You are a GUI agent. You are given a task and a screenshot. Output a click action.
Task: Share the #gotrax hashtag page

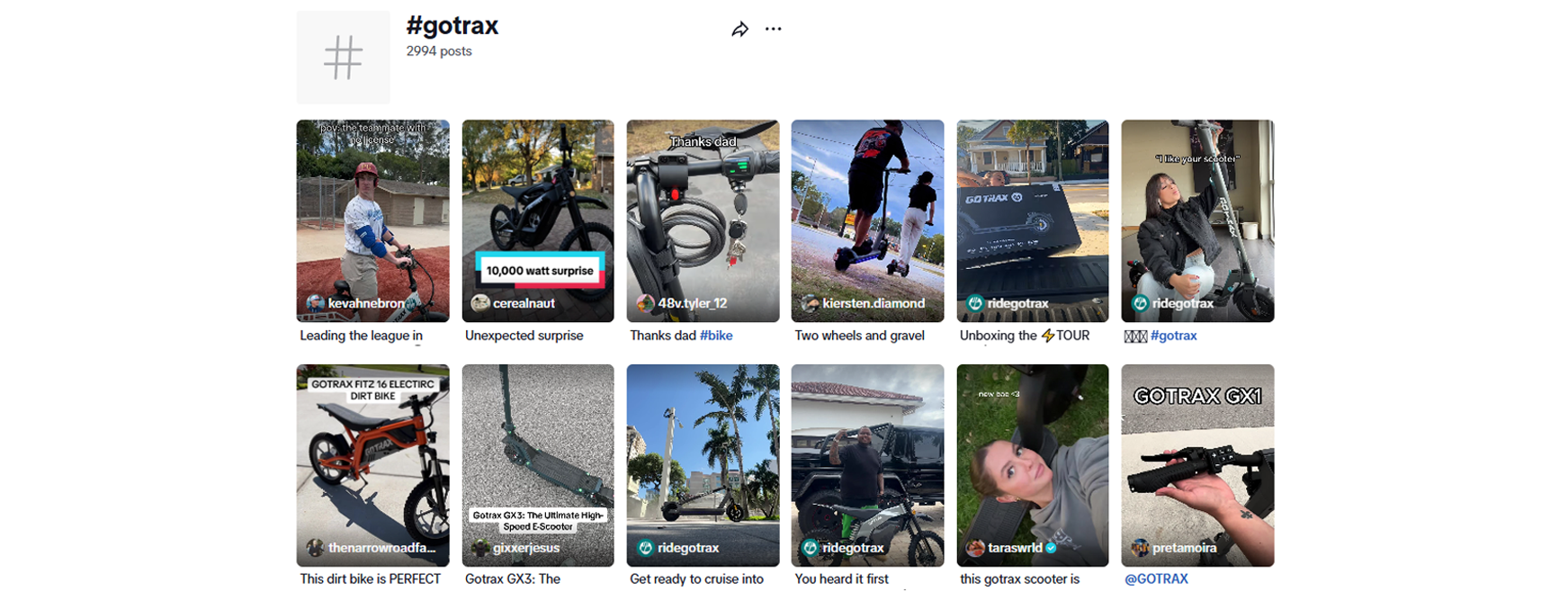[739, 30]
